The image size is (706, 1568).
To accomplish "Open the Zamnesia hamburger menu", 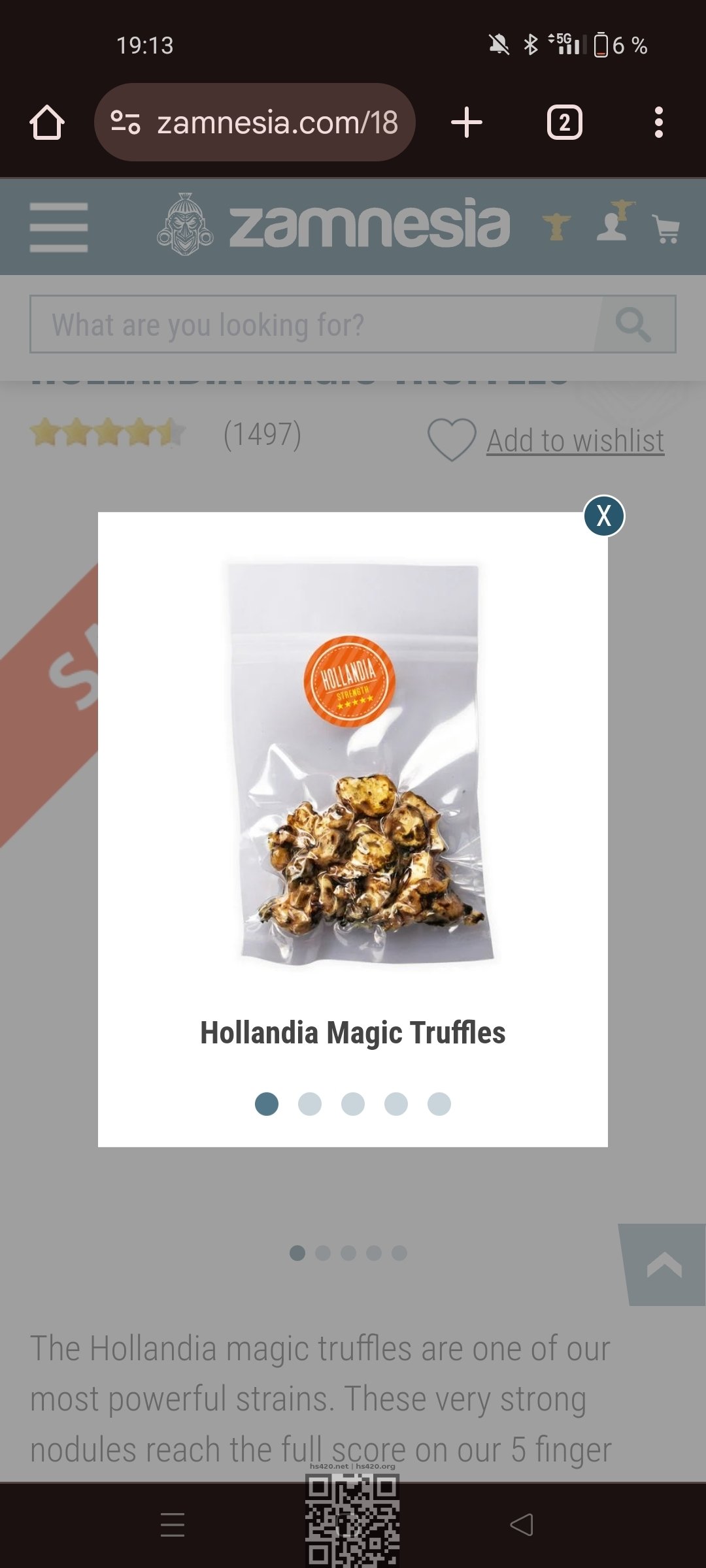I will point(59,227).
